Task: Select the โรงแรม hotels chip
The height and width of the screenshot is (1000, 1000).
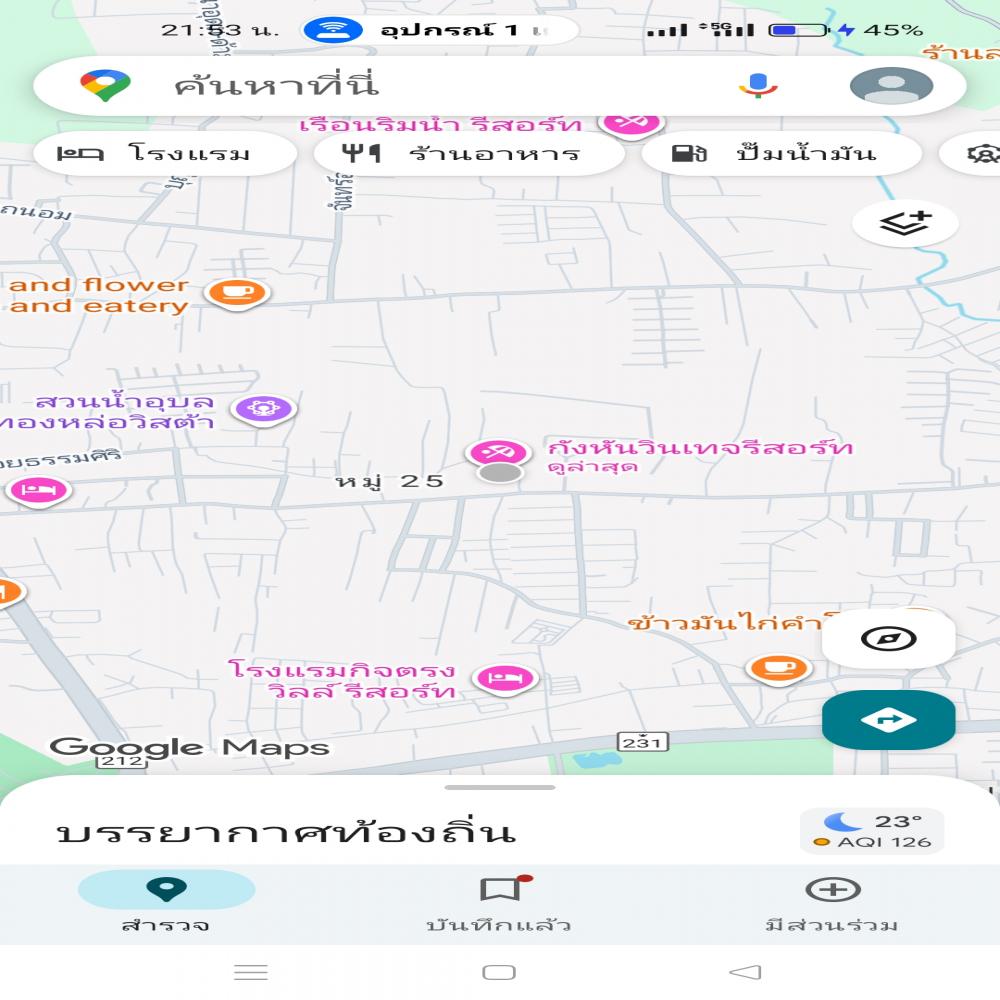Action: tap(165, 154)
